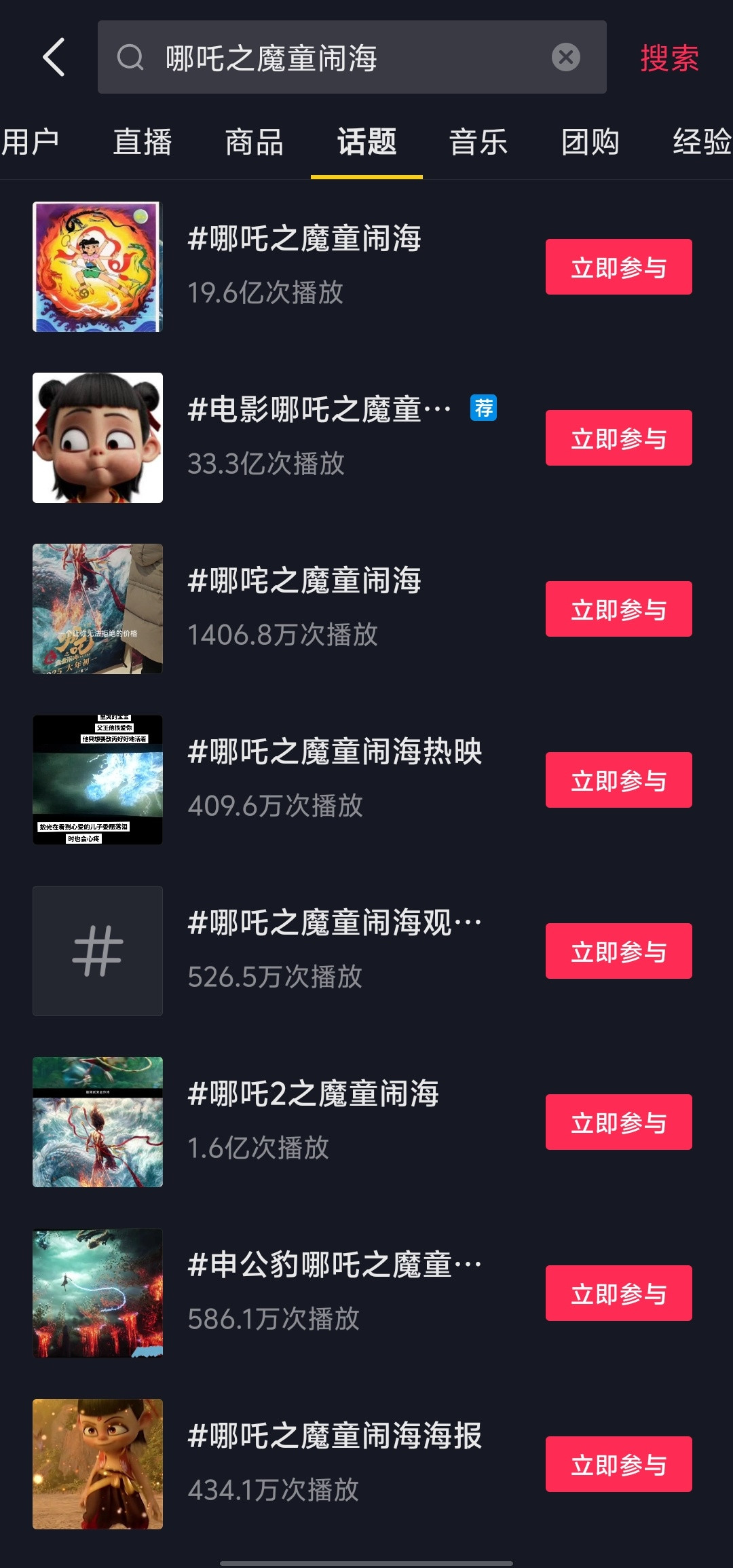Switch to the 商品 tab
The width and height of the screenshot is (733, 1568).
pyautogui.click(x=255, y=142)
